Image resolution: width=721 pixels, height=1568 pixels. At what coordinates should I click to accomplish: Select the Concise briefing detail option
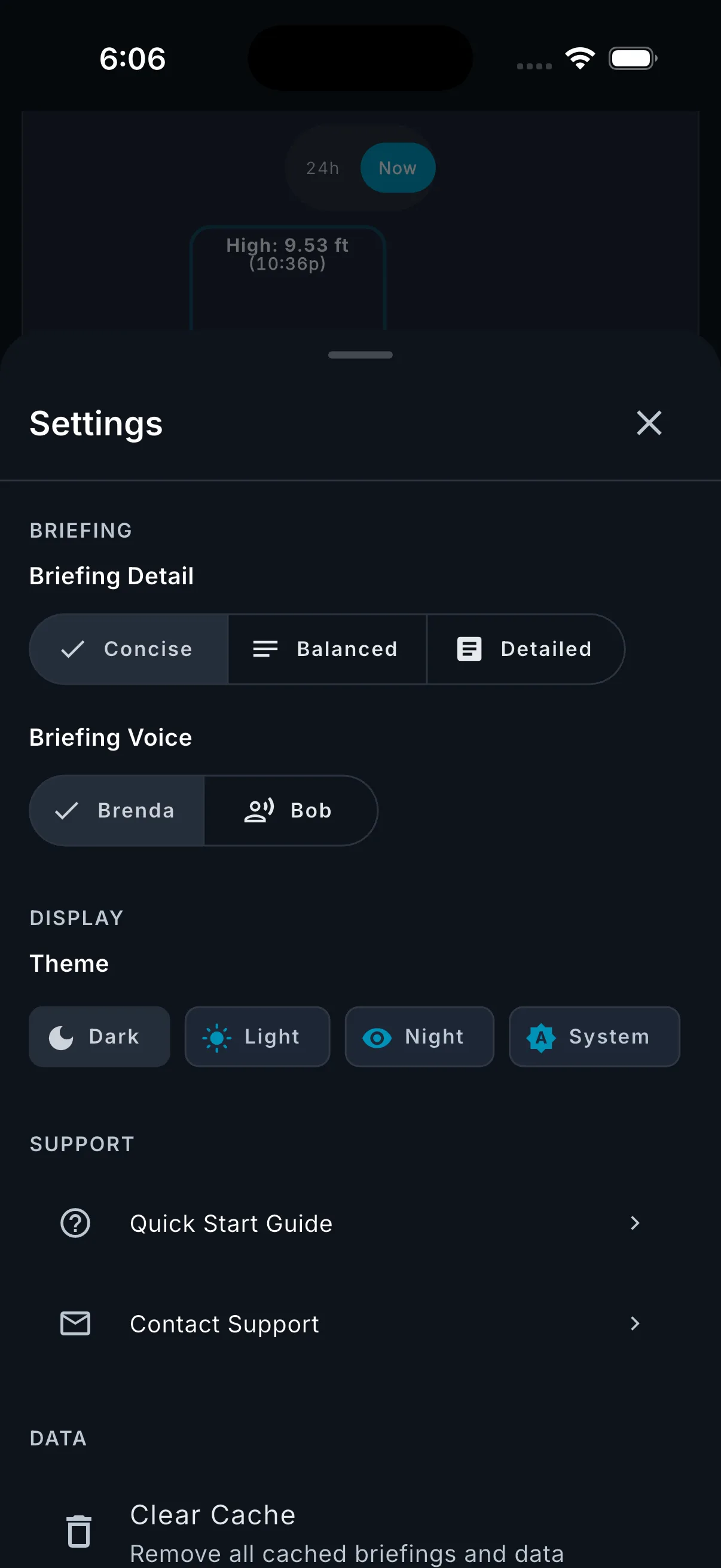[129, 649]
